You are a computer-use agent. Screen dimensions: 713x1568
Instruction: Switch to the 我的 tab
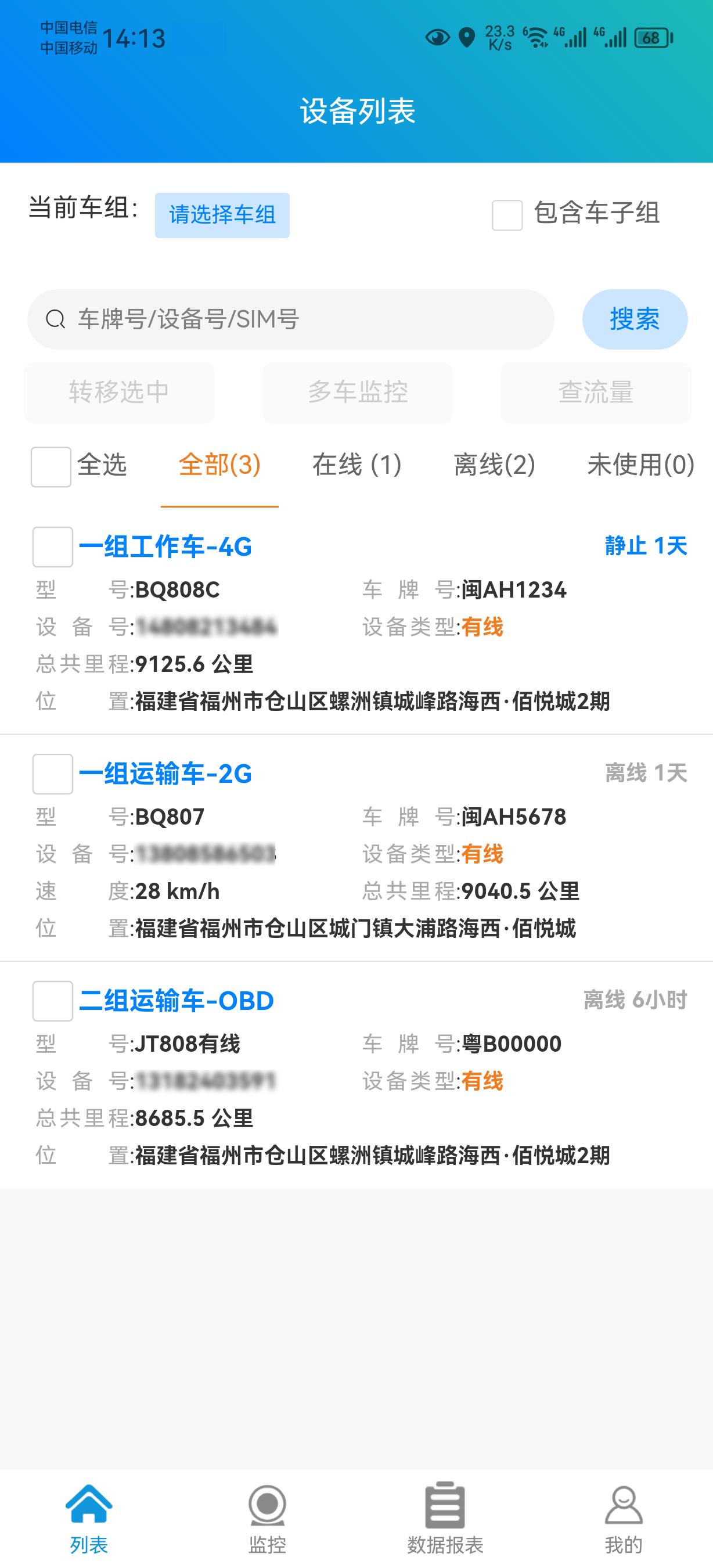tap(624, 1518)
